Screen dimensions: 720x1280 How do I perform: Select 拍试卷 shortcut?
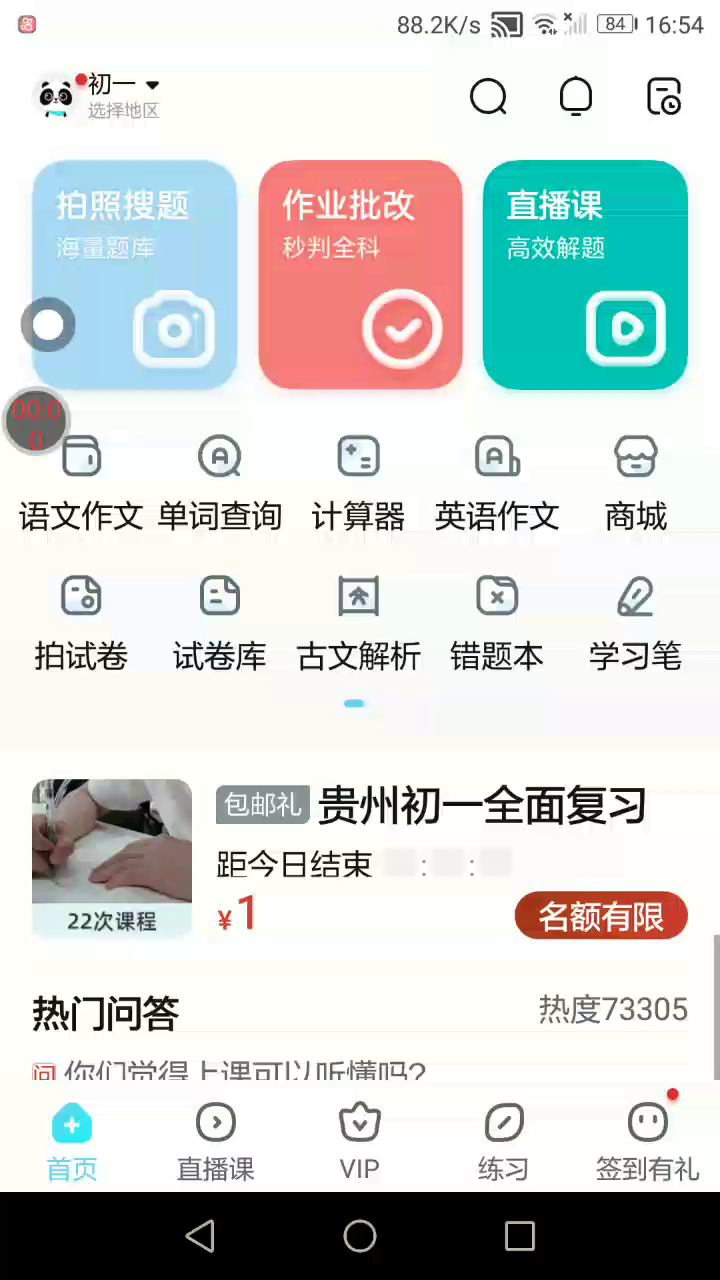click(82, 625)
